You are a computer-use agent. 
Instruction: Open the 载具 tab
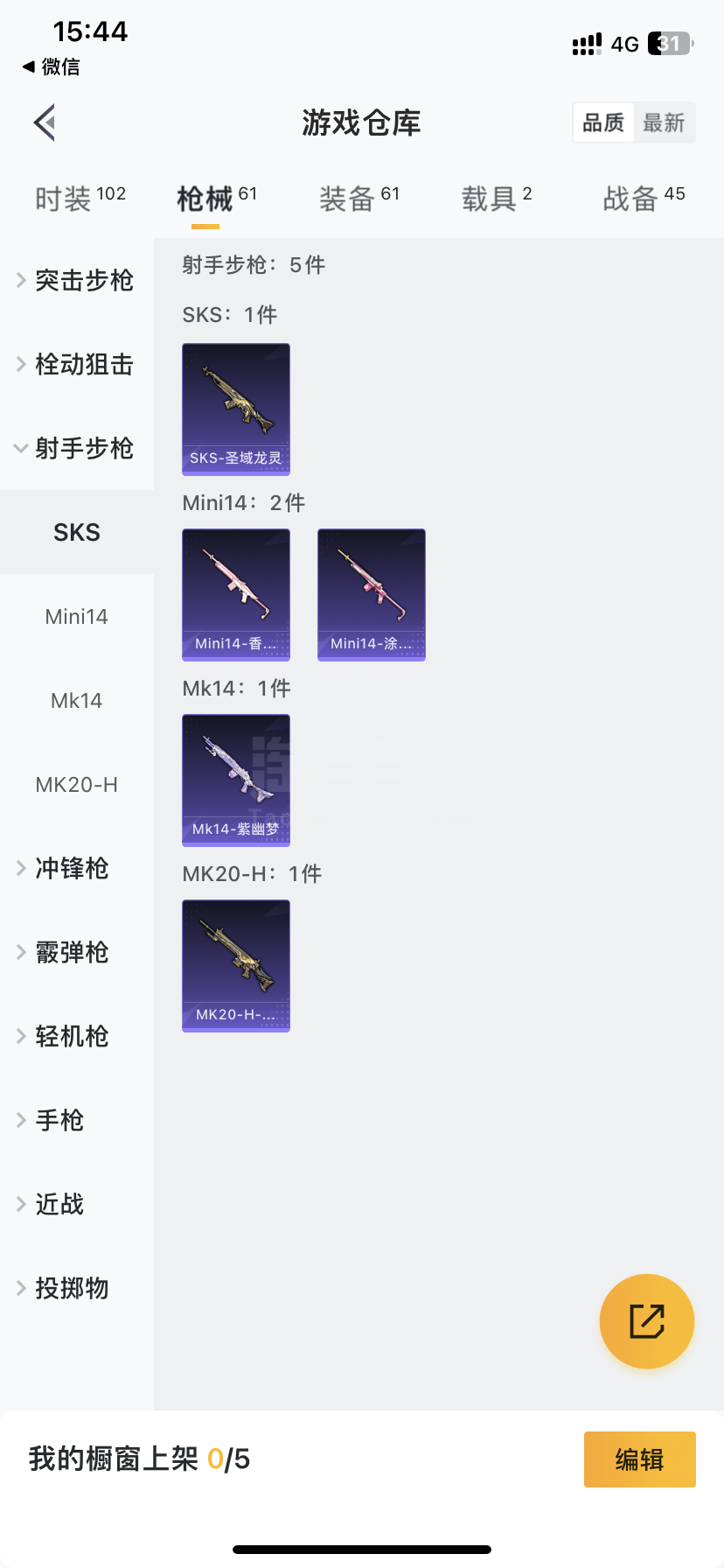pos(496,199)
